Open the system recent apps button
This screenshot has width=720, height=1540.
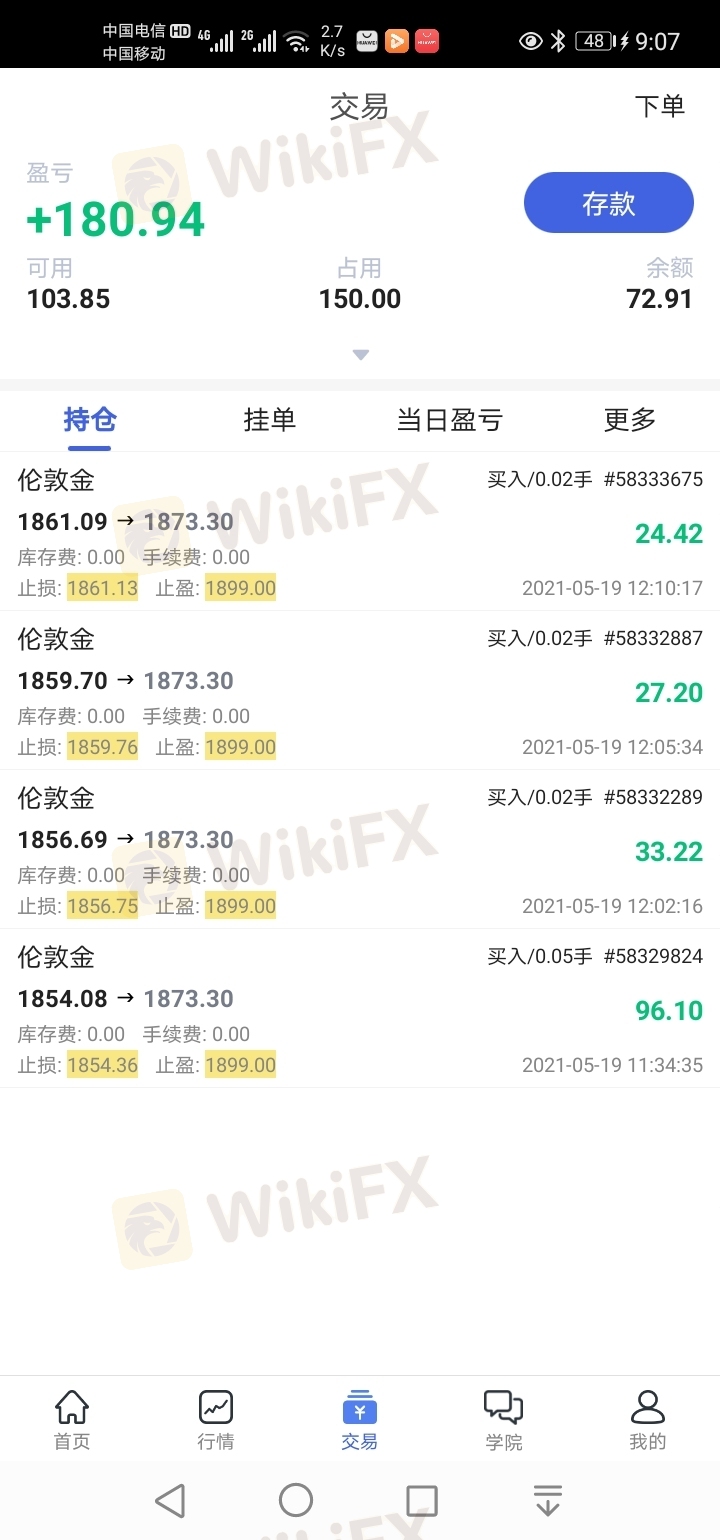point(422,1500)
